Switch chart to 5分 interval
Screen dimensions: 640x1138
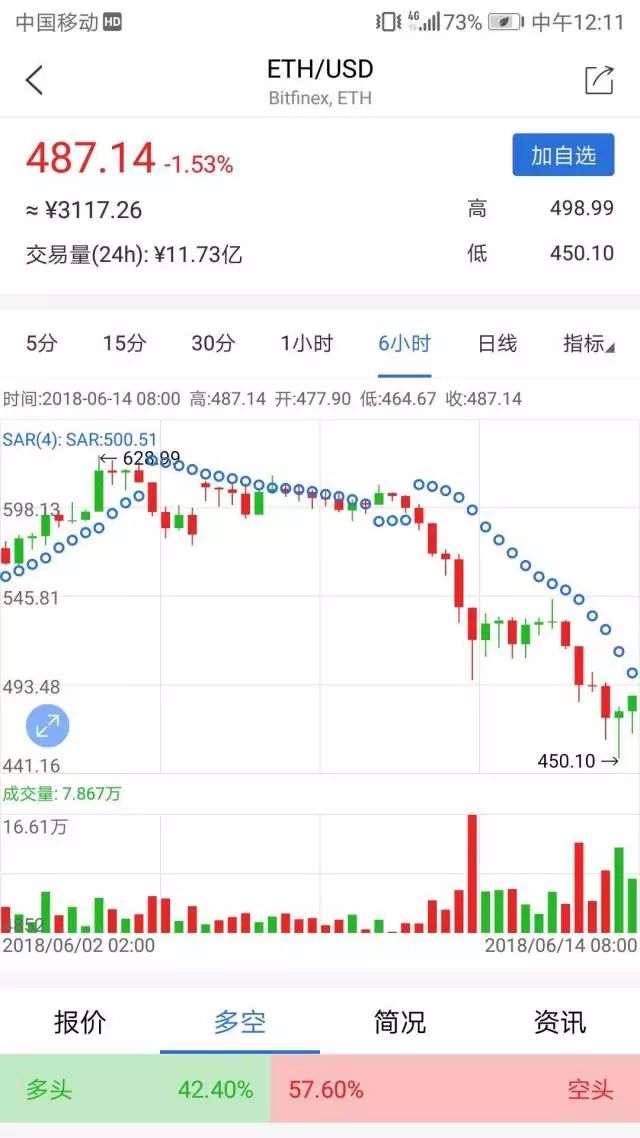(41, 343)
